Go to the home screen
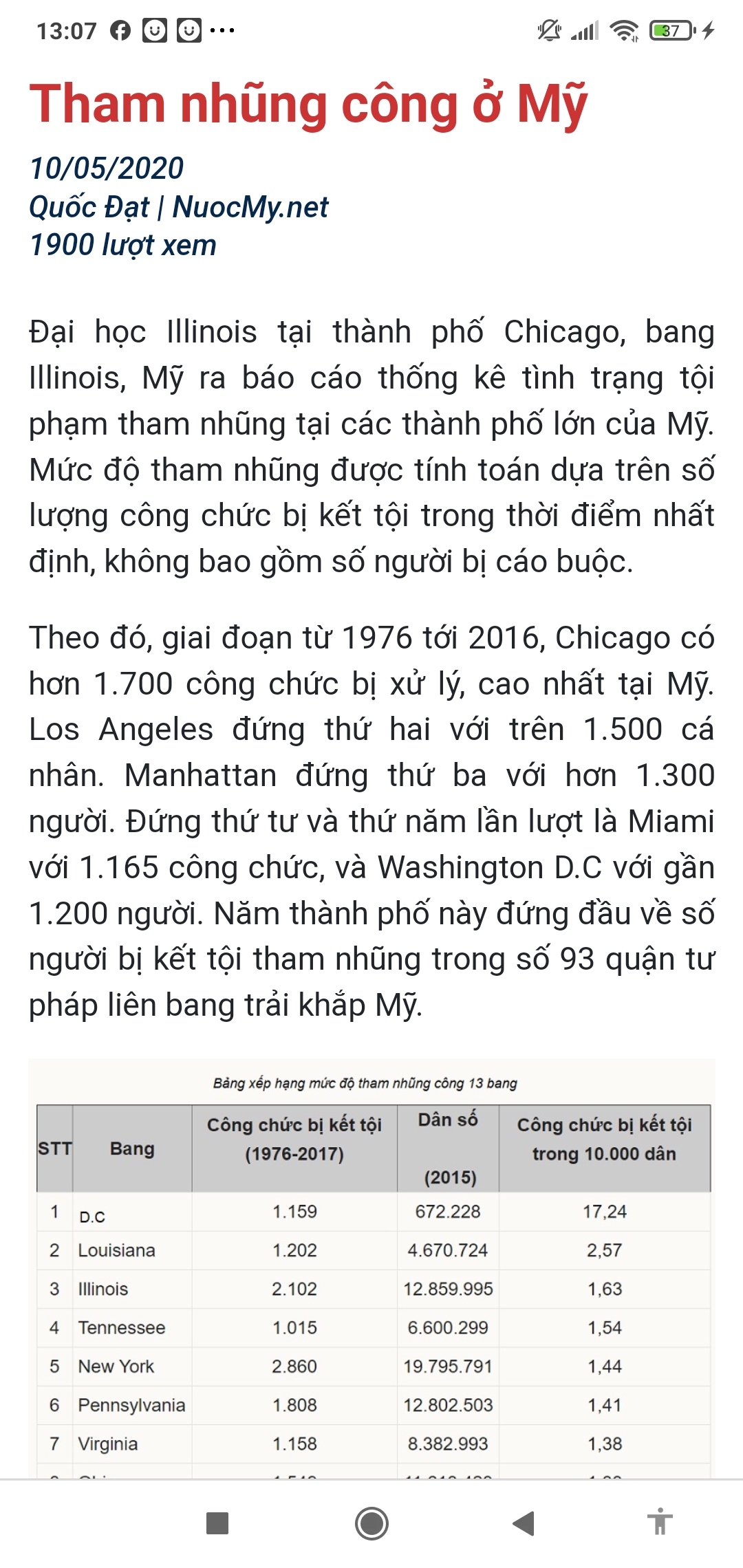 [371, 1523]
